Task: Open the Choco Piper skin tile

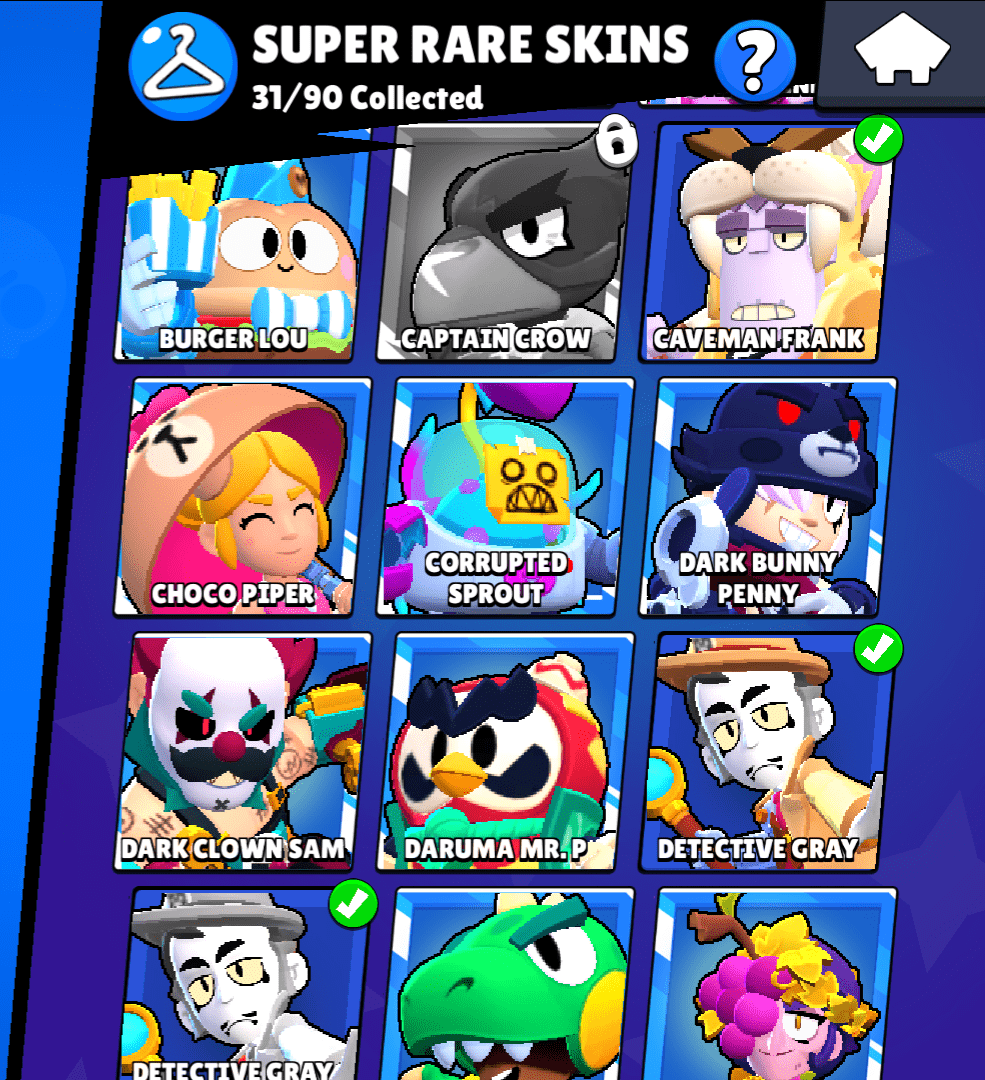Action: 245,497
